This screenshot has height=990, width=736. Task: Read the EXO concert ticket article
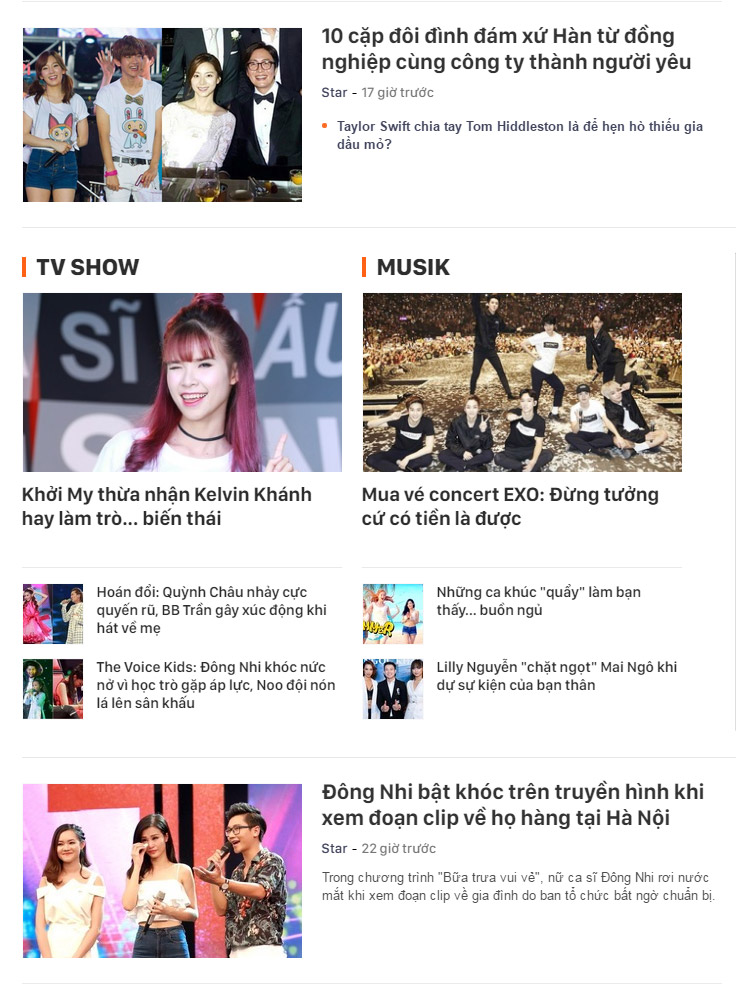510,506
